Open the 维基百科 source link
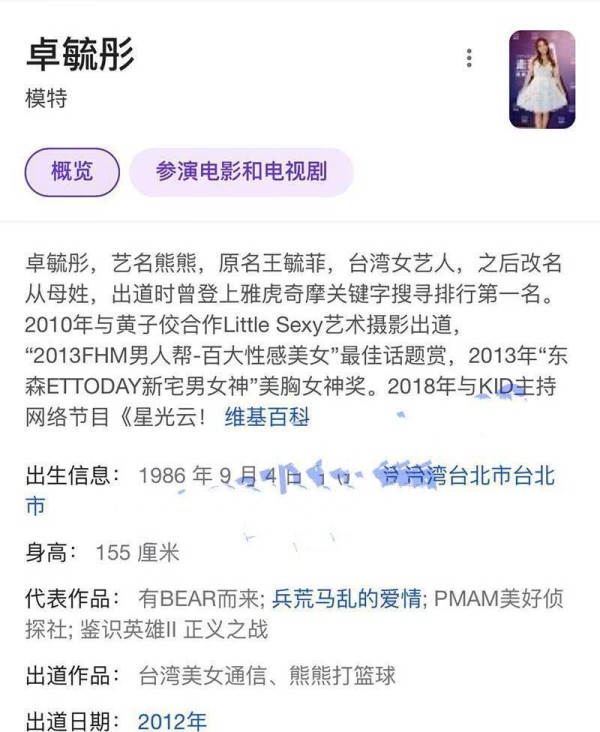The image size is (600, 732). [266, 417]
